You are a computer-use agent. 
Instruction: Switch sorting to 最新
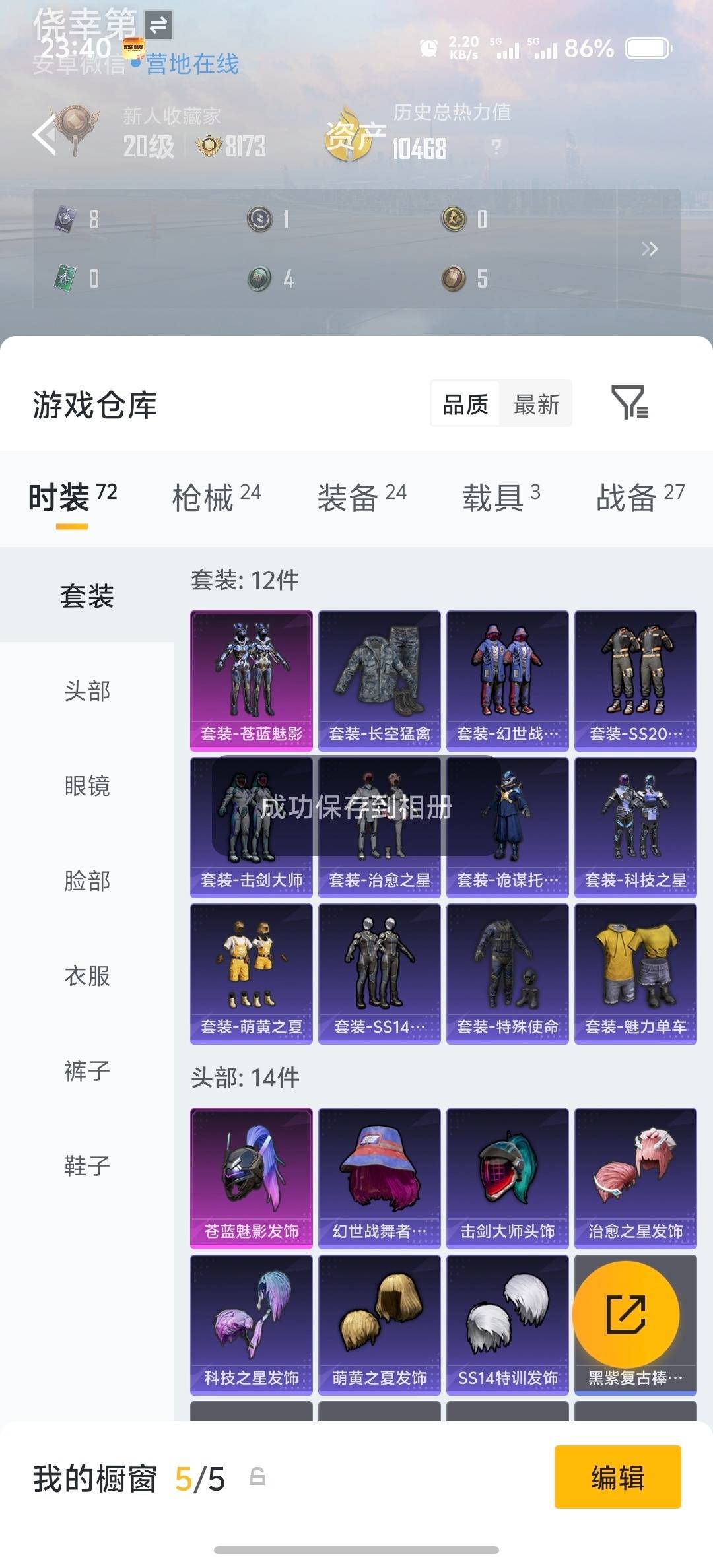(537, 403)
